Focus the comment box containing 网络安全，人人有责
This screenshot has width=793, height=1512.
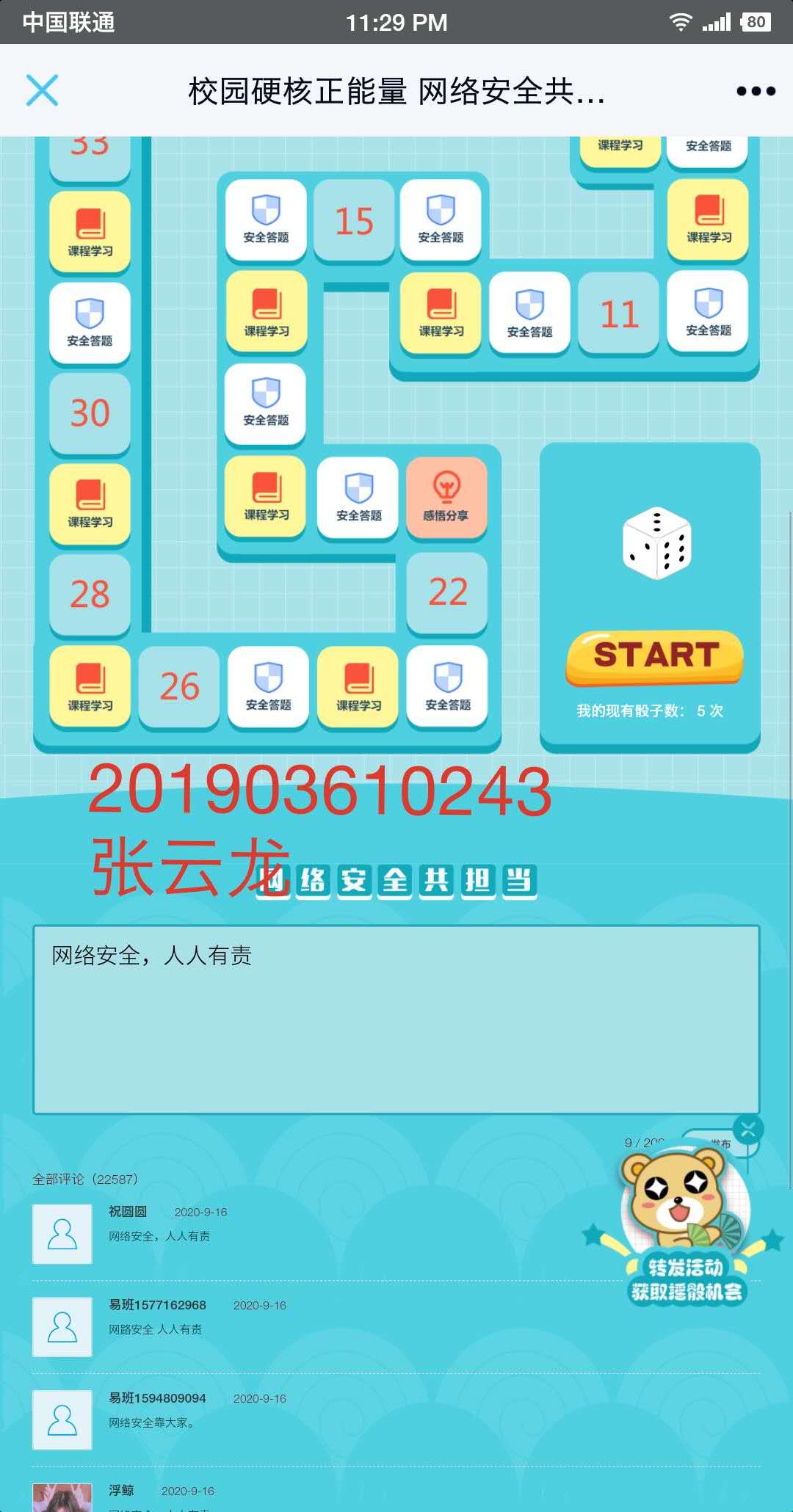point(396,1019)
